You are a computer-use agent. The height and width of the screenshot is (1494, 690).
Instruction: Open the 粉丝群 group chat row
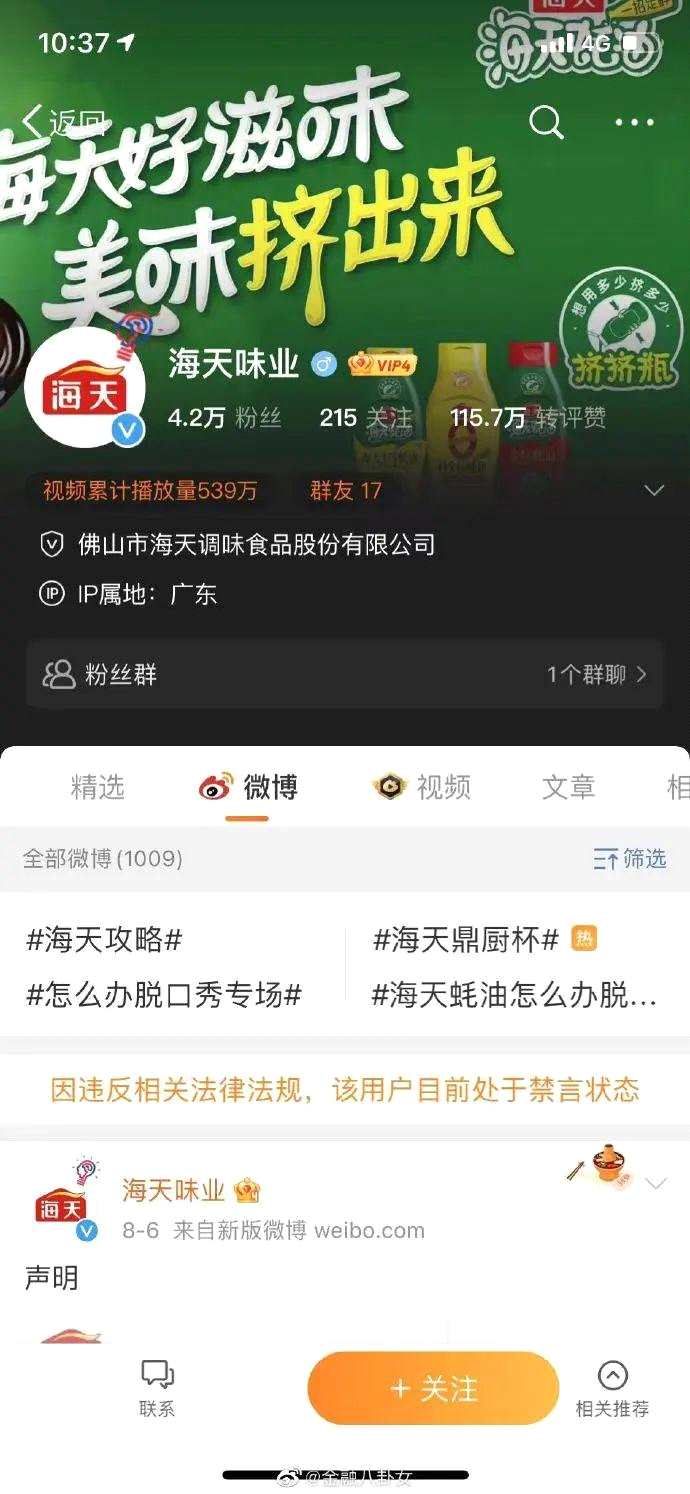(x=345, y=674)
